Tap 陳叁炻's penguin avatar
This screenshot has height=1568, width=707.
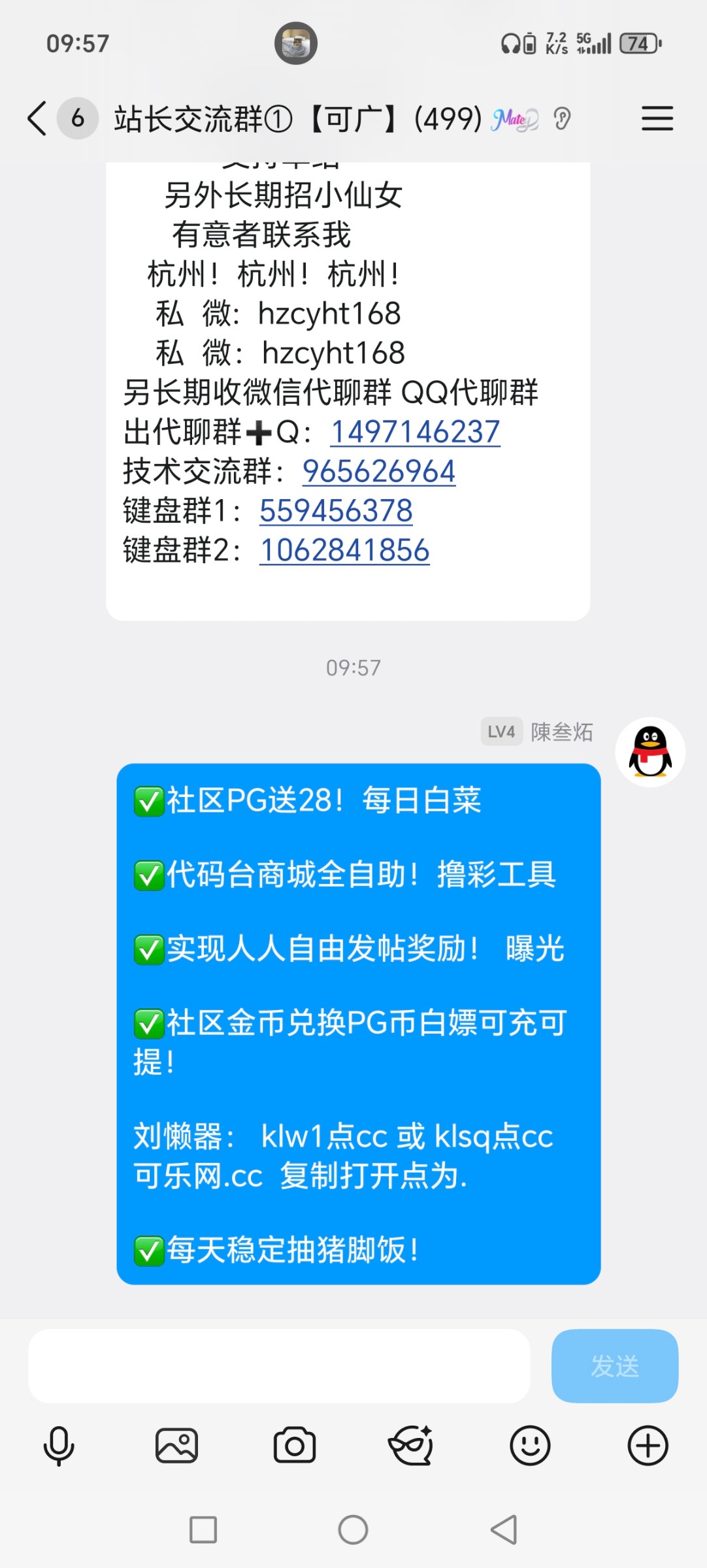(648, 753)
